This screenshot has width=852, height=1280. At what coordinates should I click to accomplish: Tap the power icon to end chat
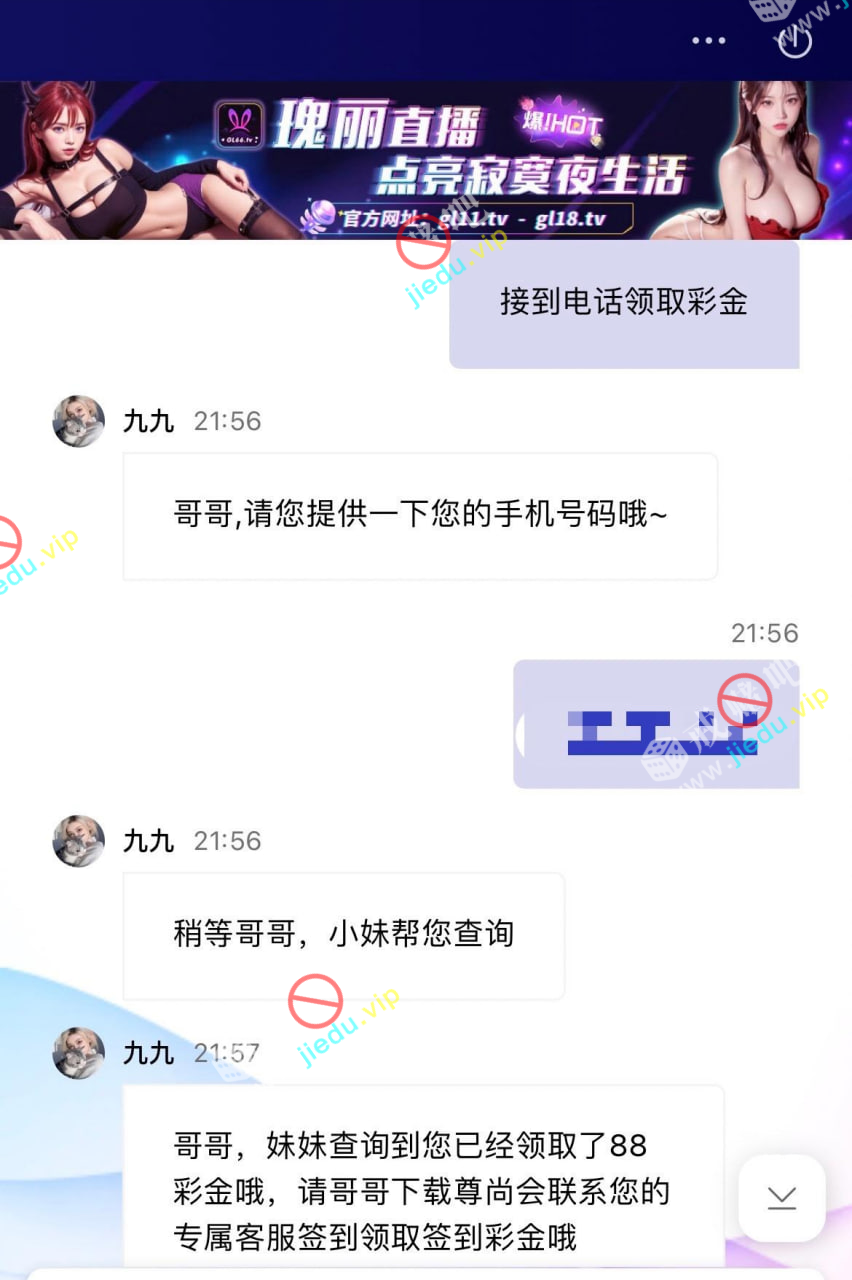click(795, 41)
